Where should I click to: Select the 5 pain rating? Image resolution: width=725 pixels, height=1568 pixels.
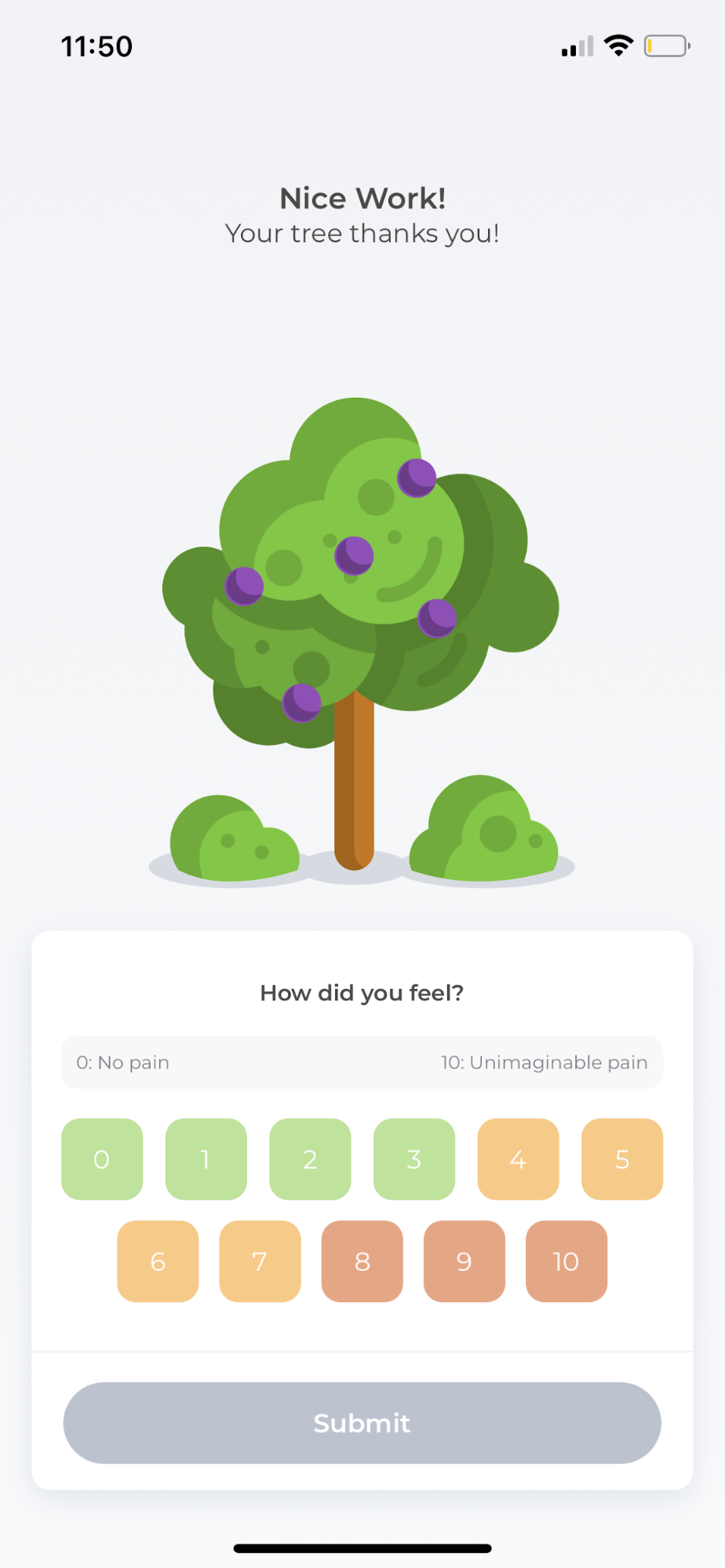tap(622, 1159)
